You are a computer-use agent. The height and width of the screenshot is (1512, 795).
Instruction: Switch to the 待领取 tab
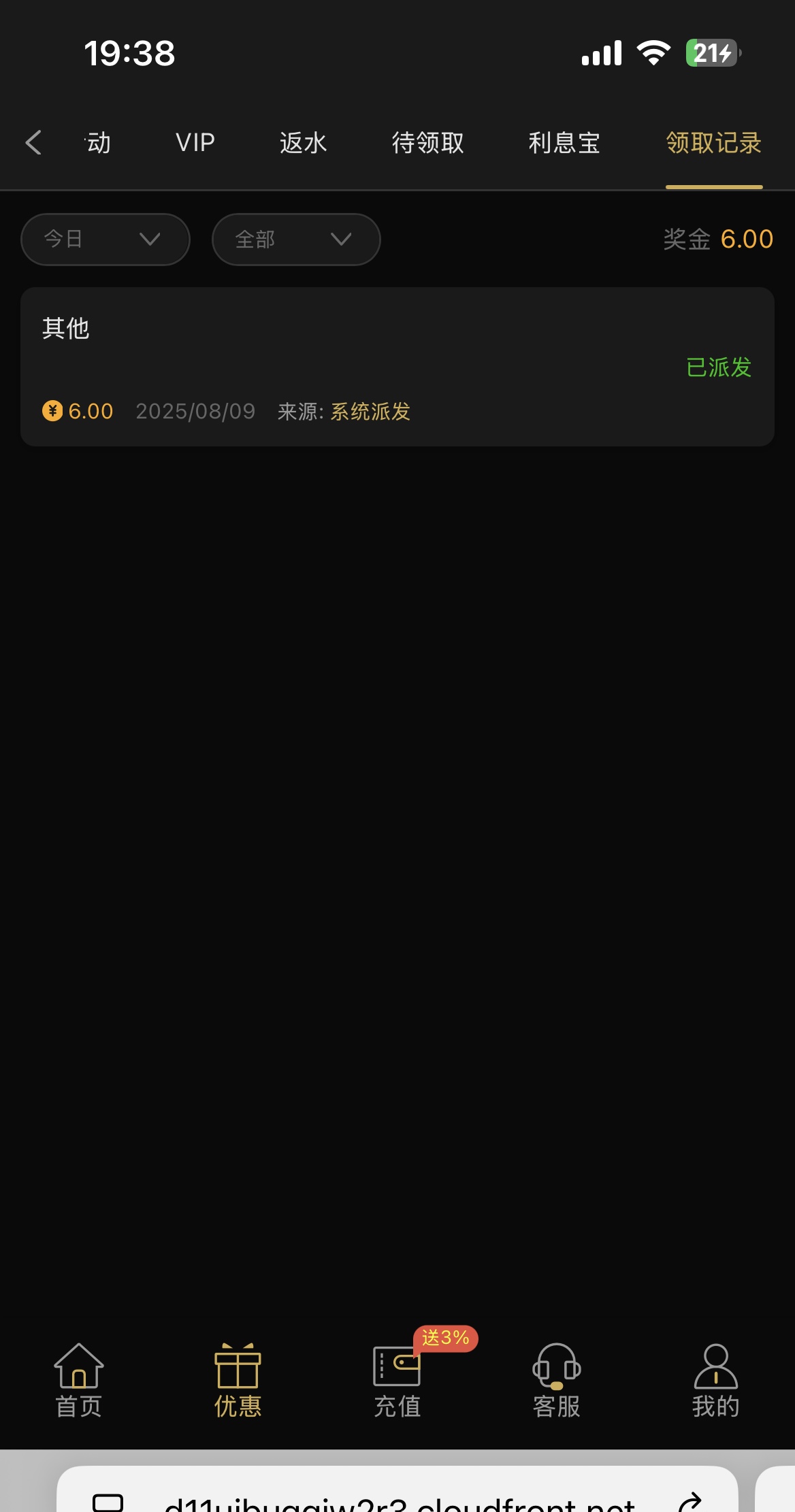click(x=428, y=143)
